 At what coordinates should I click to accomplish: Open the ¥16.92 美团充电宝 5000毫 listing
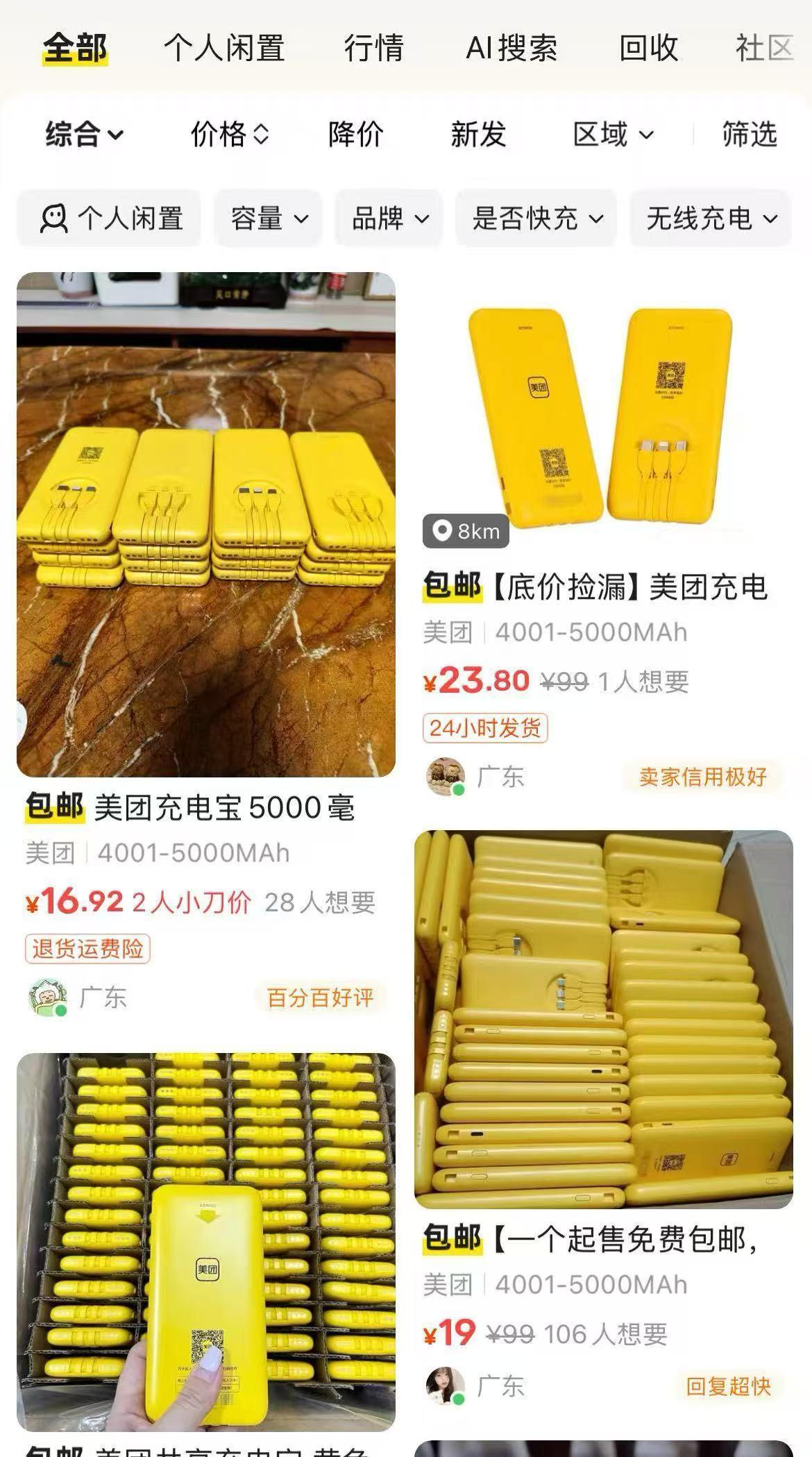(205, 525)
